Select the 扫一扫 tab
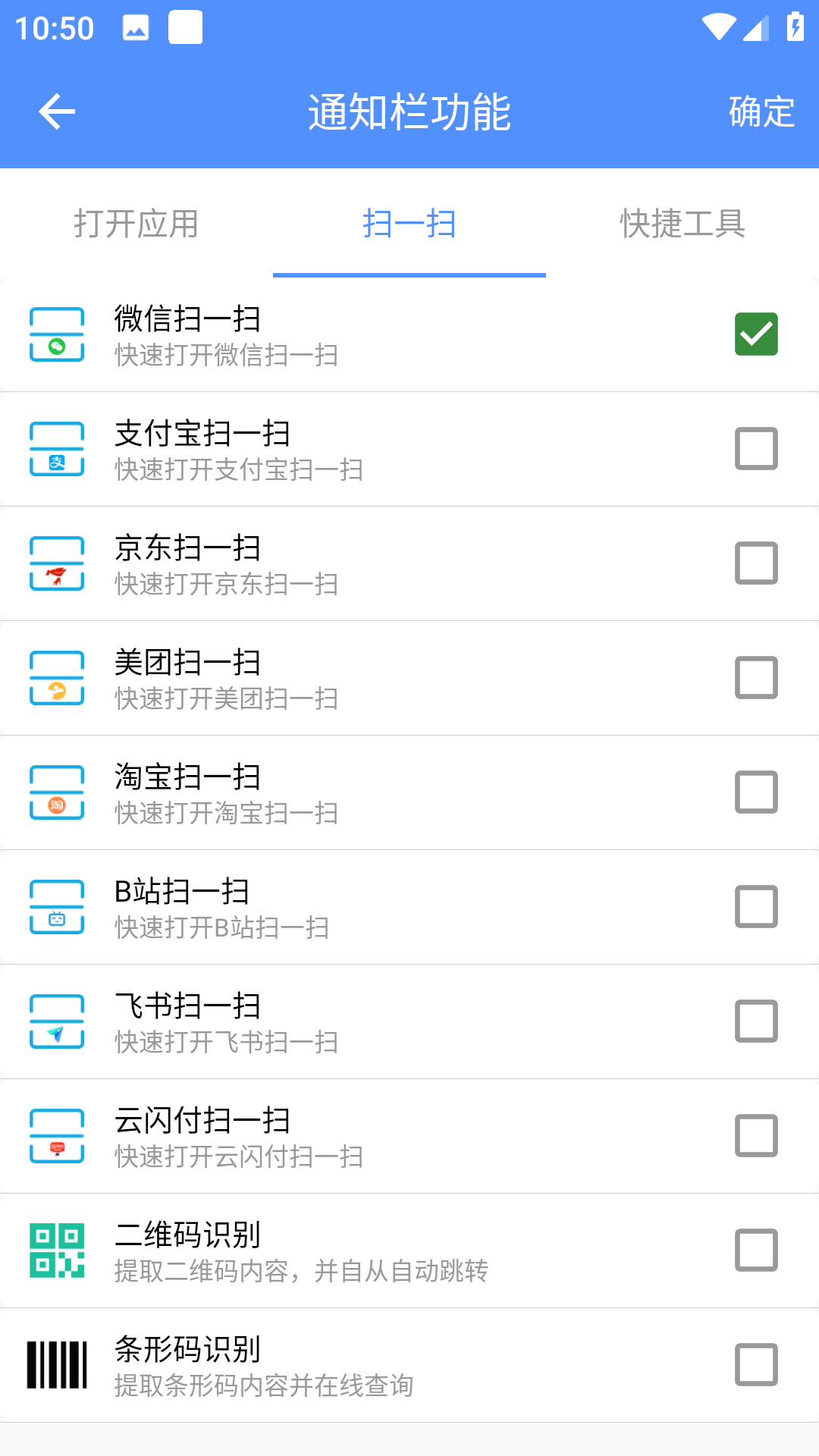 [409, 224]
